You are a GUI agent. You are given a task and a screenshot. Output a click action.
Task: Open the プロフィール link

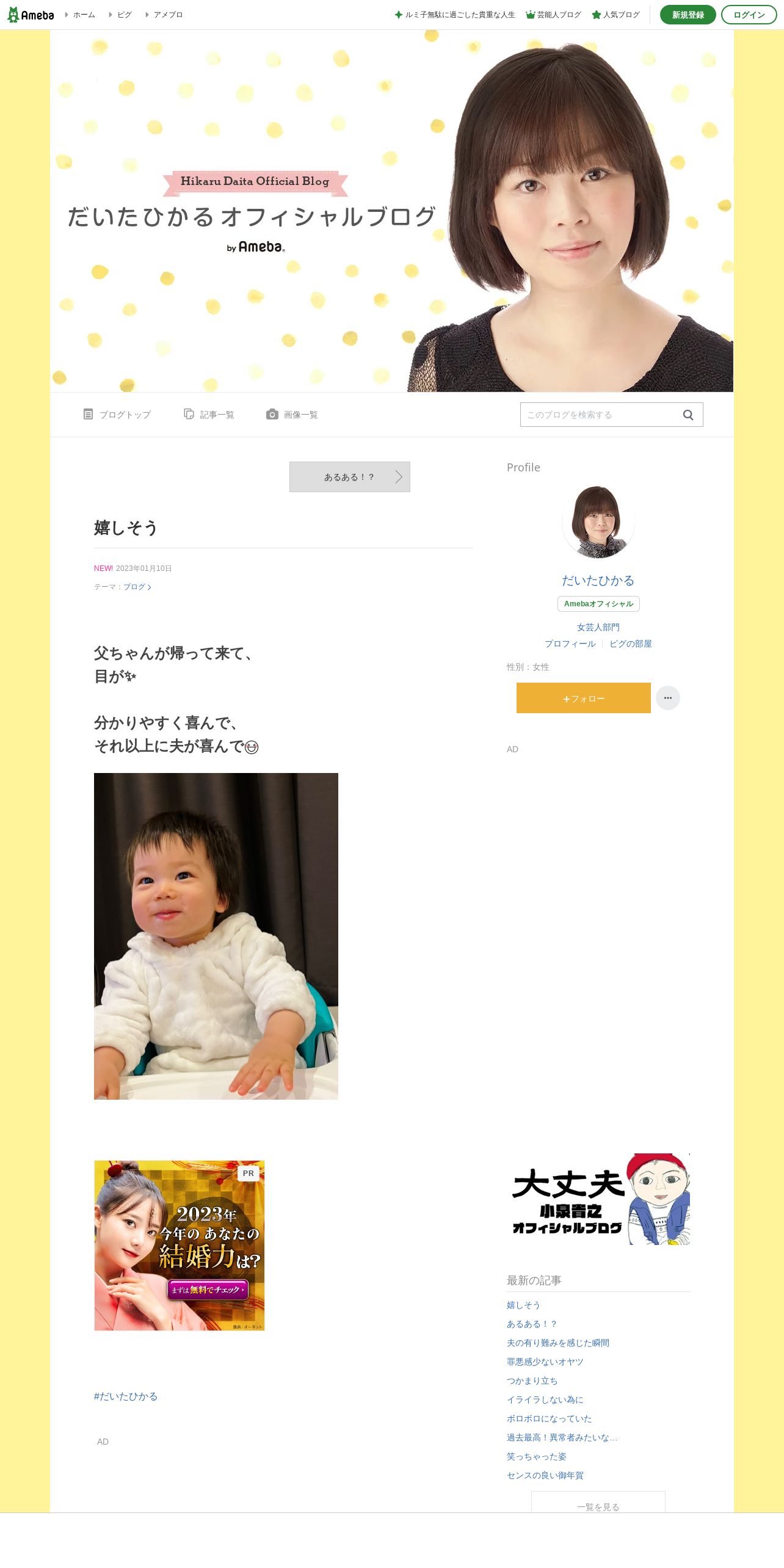(570, 644)
